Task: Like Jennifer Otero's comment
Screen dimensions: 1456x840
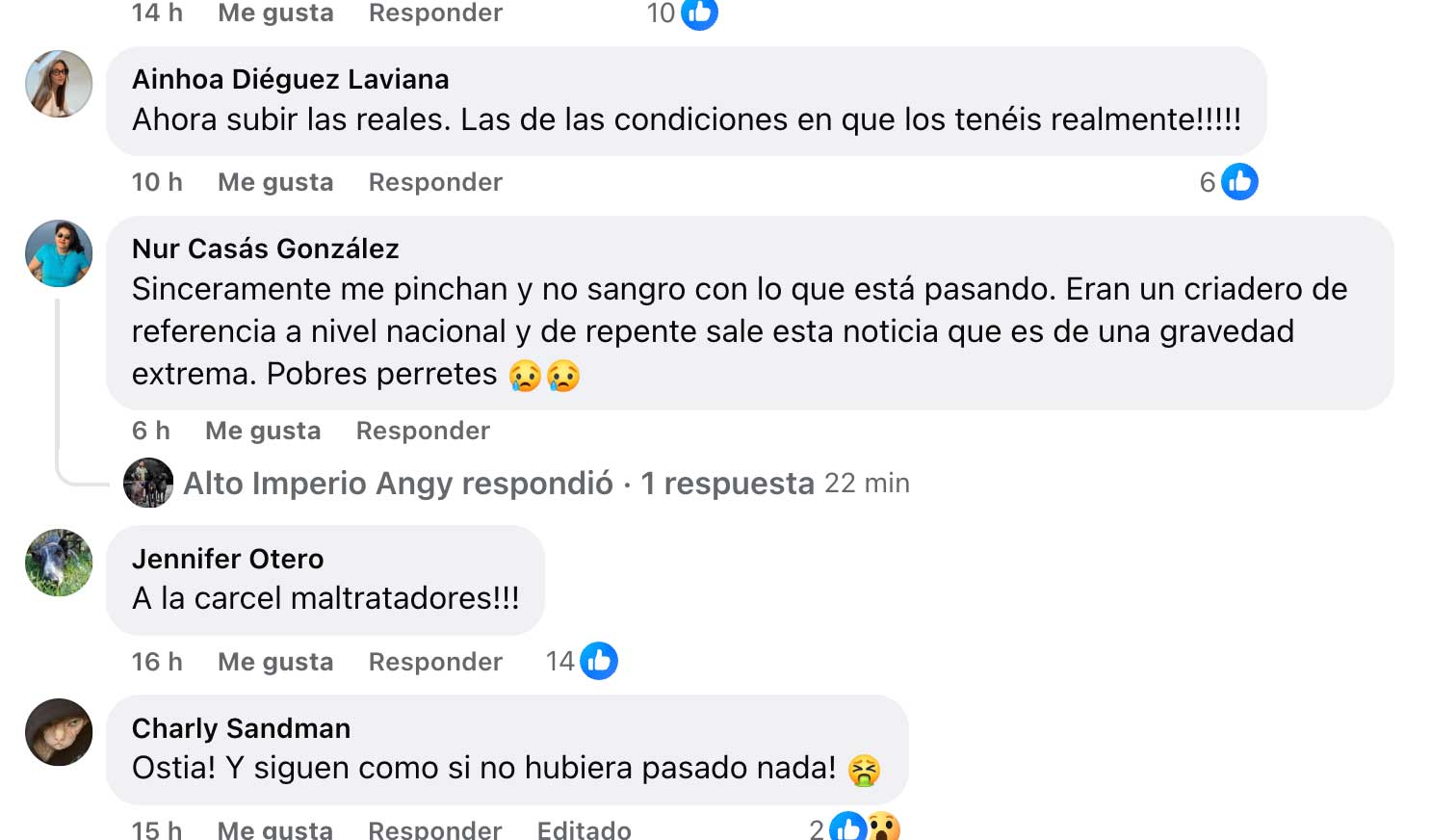Action: [274, 662]
